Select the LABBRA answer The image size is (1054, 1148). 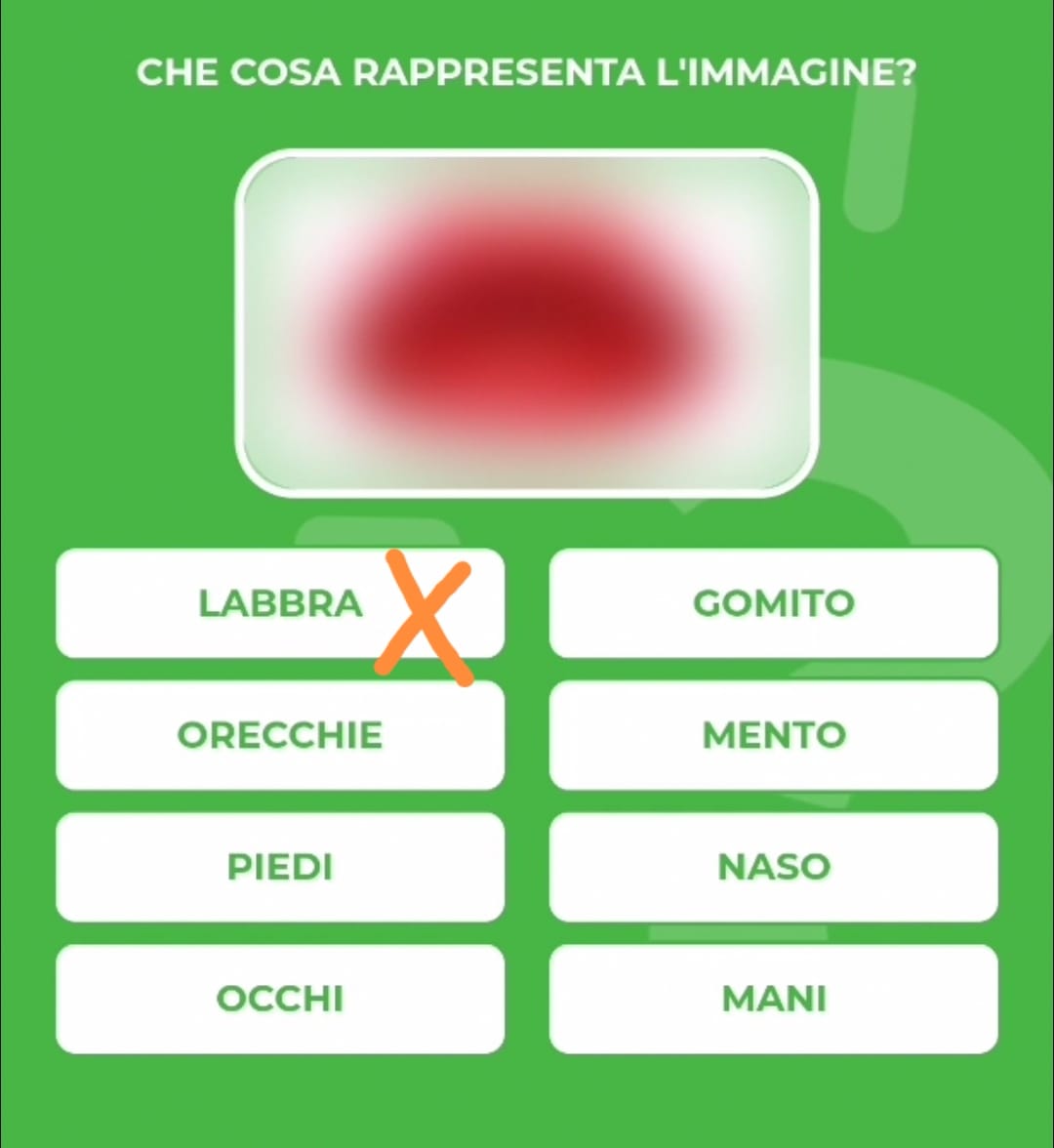(280, 603)
